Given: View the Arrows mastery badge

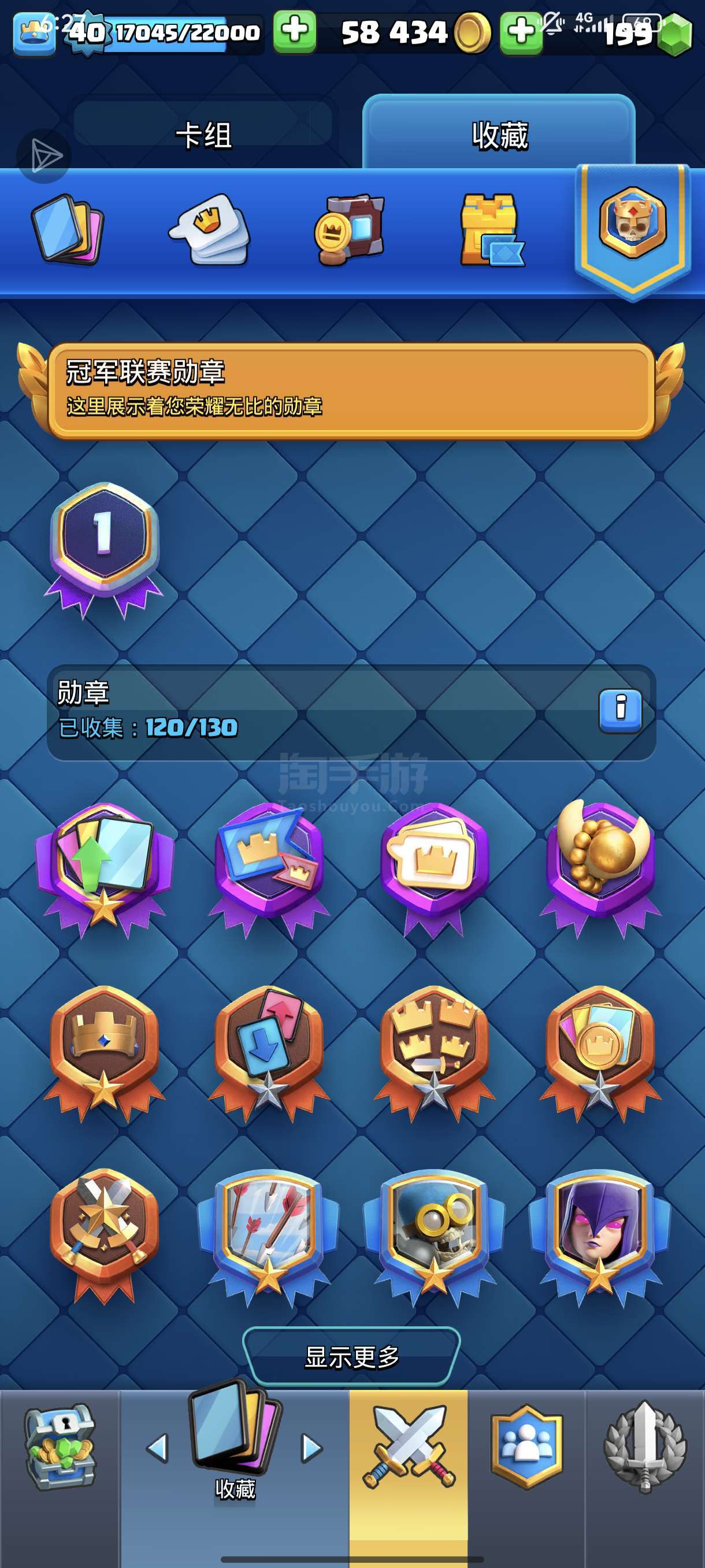Looking at the screenshot, I should (x=268, y=1236).
